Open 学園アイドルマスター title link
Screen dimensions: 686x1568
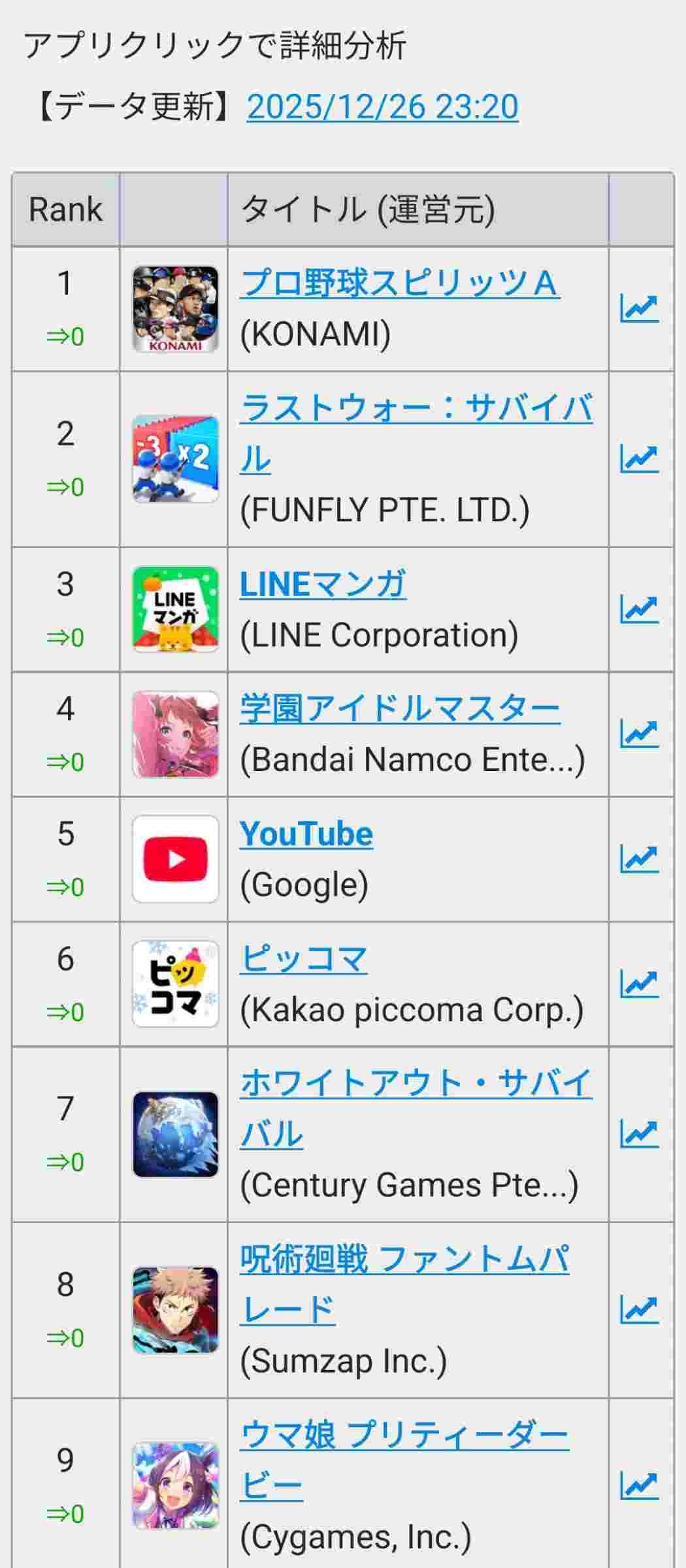pos(399,709)
